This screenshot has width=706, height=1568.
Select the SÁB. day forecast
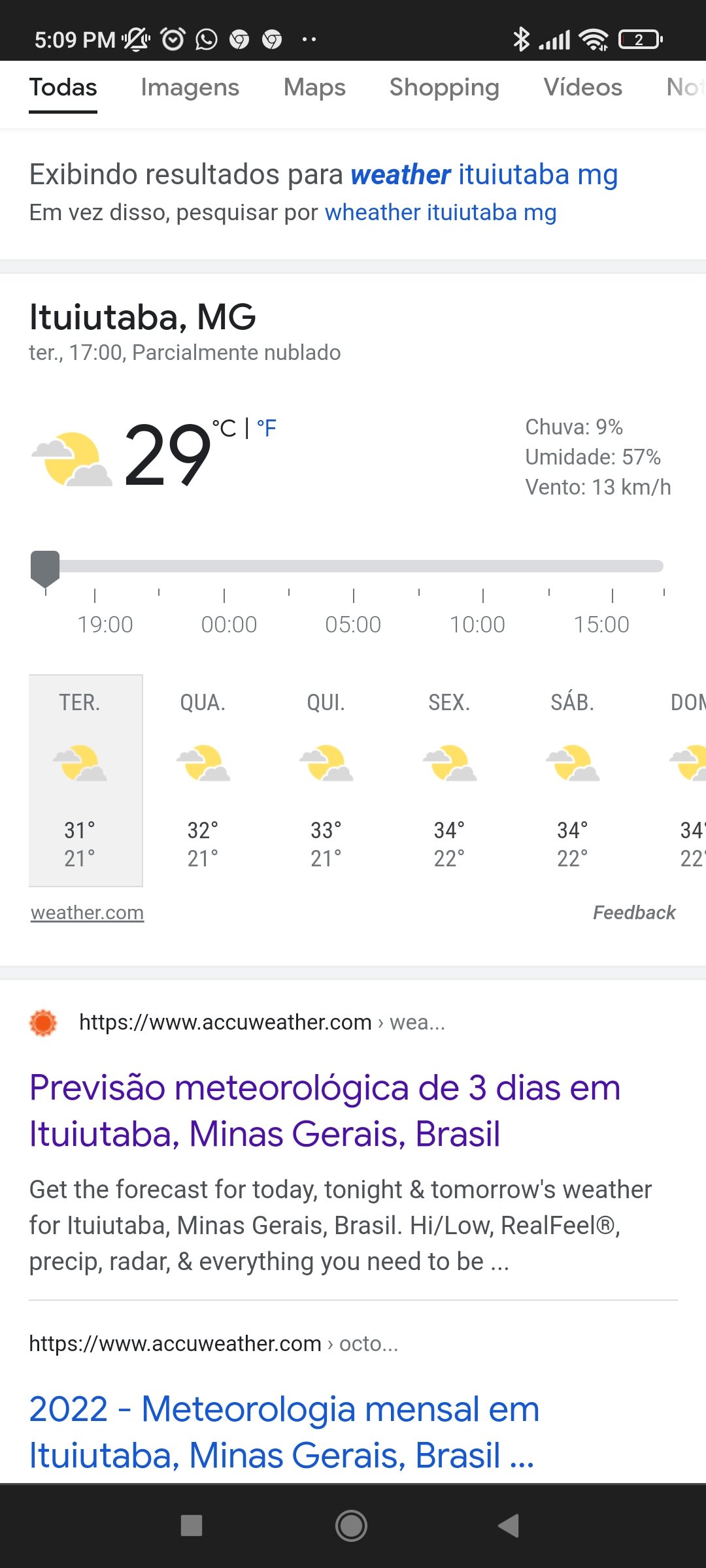[572, 780]
